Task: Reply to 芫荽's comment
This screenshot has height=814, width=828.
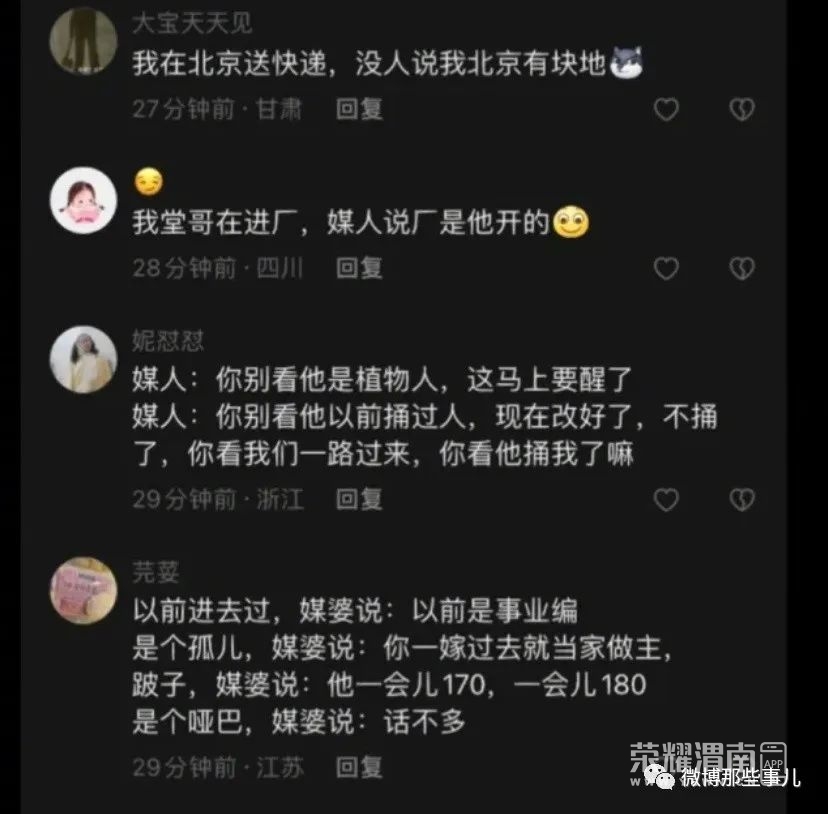Action: pos(359,767)
